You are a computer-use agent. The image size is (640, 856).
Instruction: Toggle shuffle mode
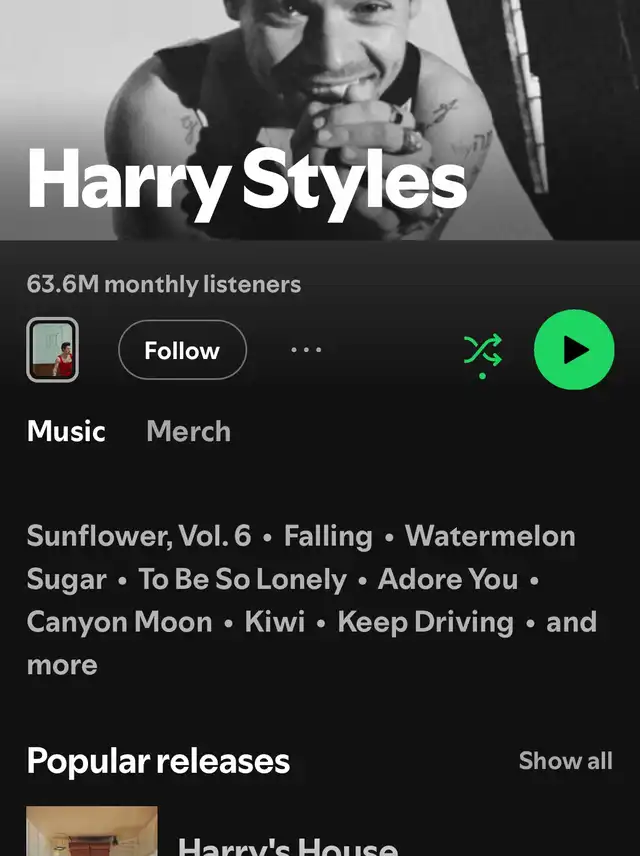(482, 351)
